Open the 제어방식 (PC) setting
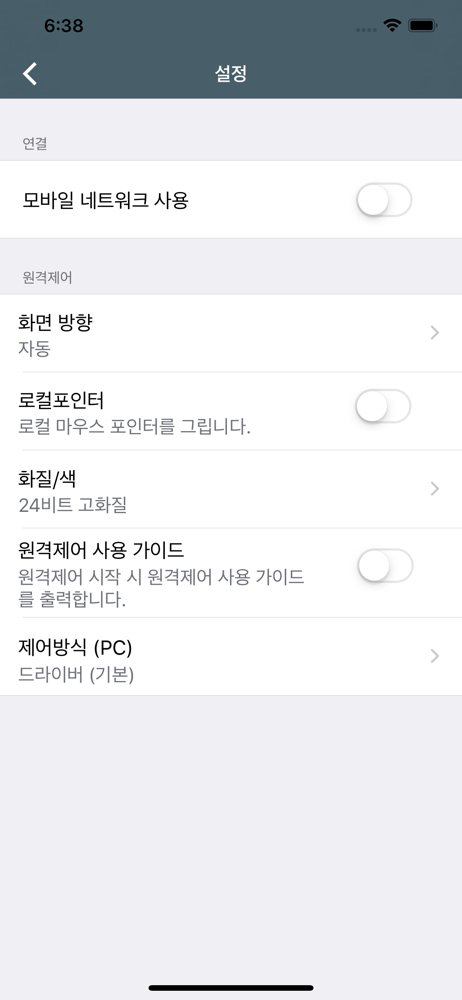Screen dimensions: 462x1000 (231, 656)
